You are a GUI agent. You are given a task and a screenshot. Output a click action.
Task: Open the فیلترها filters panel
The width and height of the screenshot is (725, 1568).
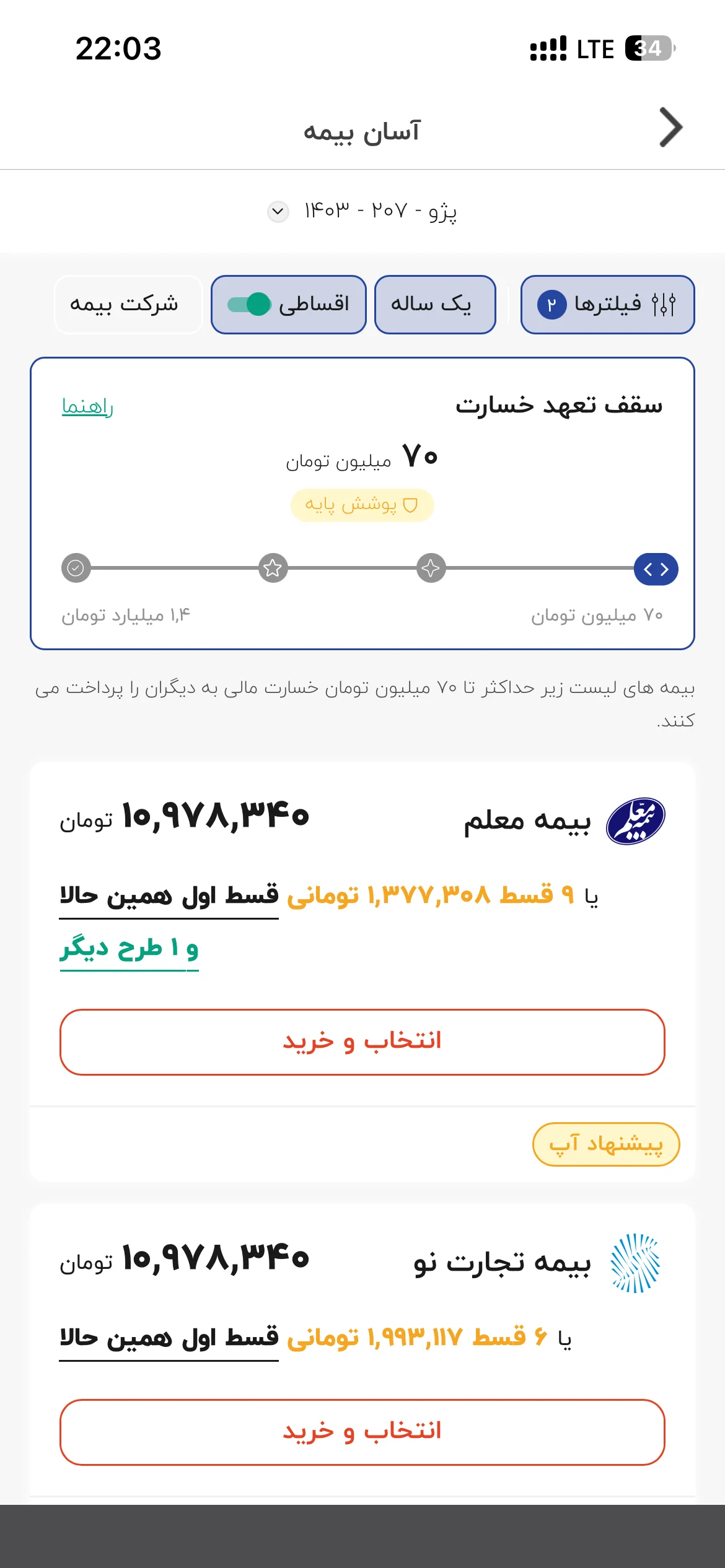tap(607, 305)
